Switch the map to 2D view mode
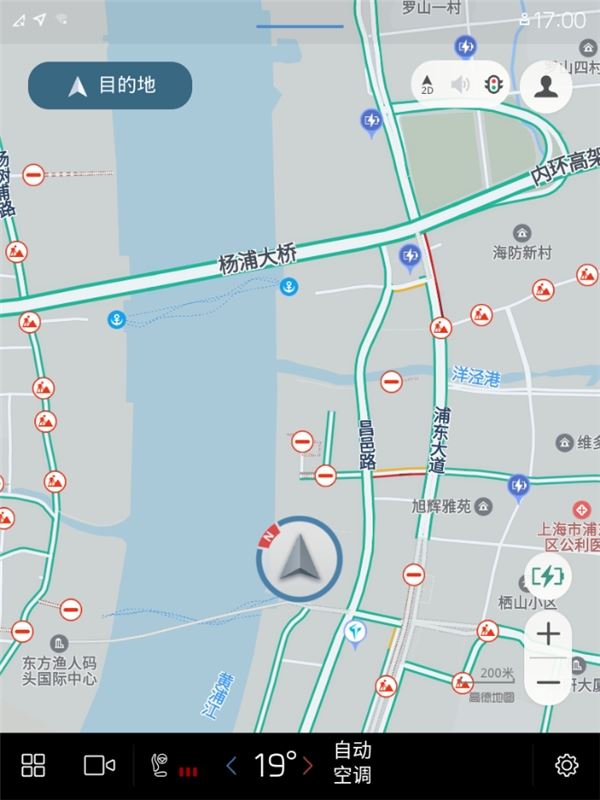 [428, 85]
